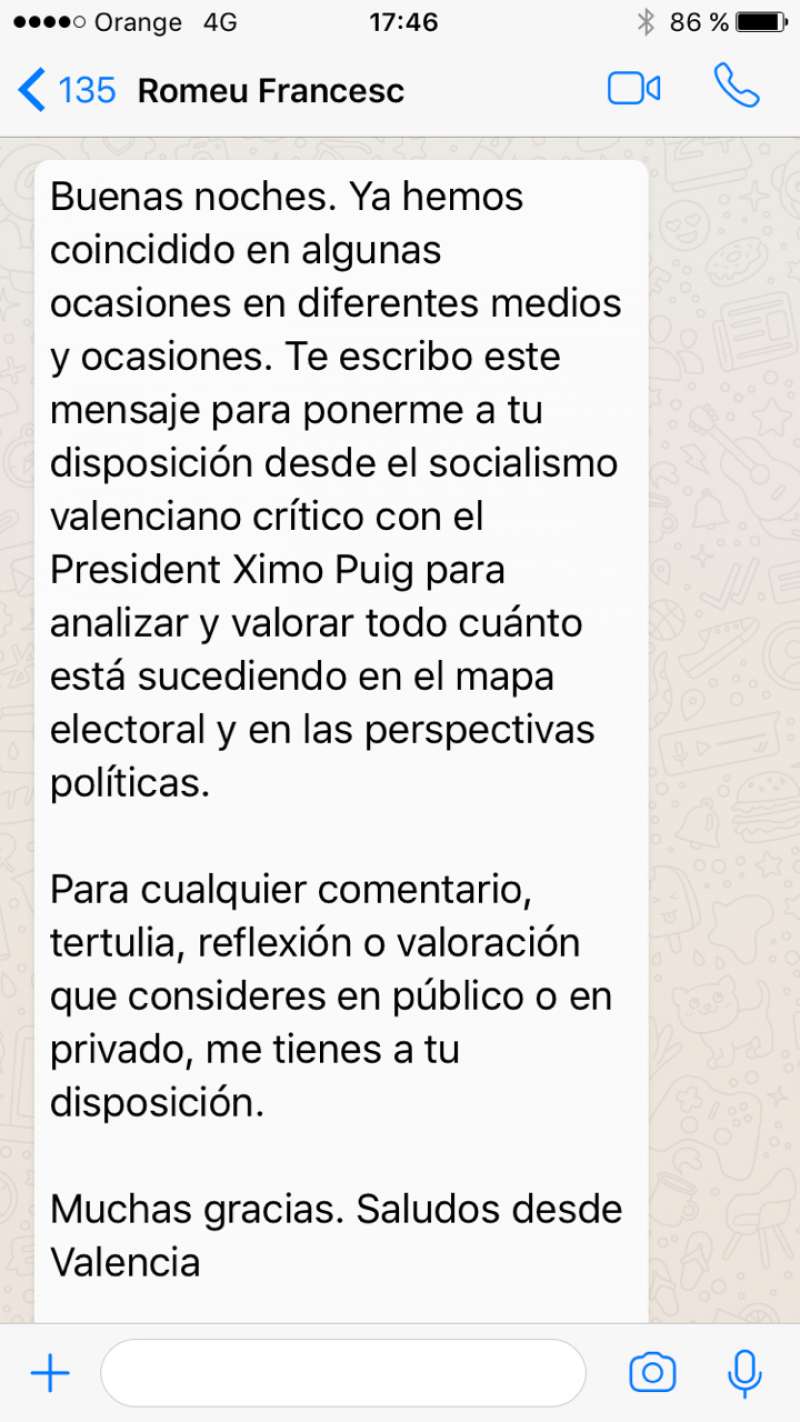800x1422 pixels.
Task: Open Romeu Francesc contact info
Action: [x=271, y=91]
